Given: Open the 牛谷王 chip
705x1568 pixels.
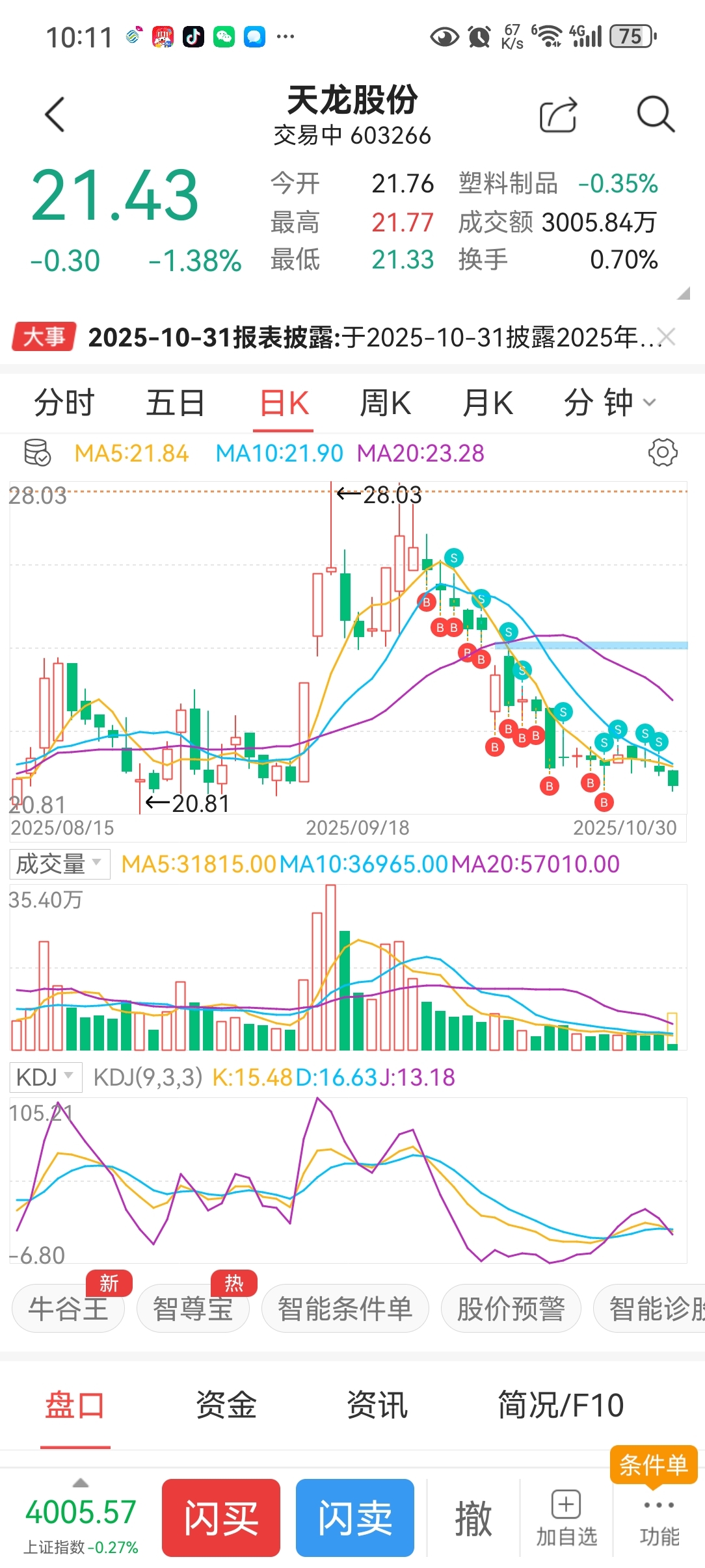Looking at the screenshot, I should 68,1308.
